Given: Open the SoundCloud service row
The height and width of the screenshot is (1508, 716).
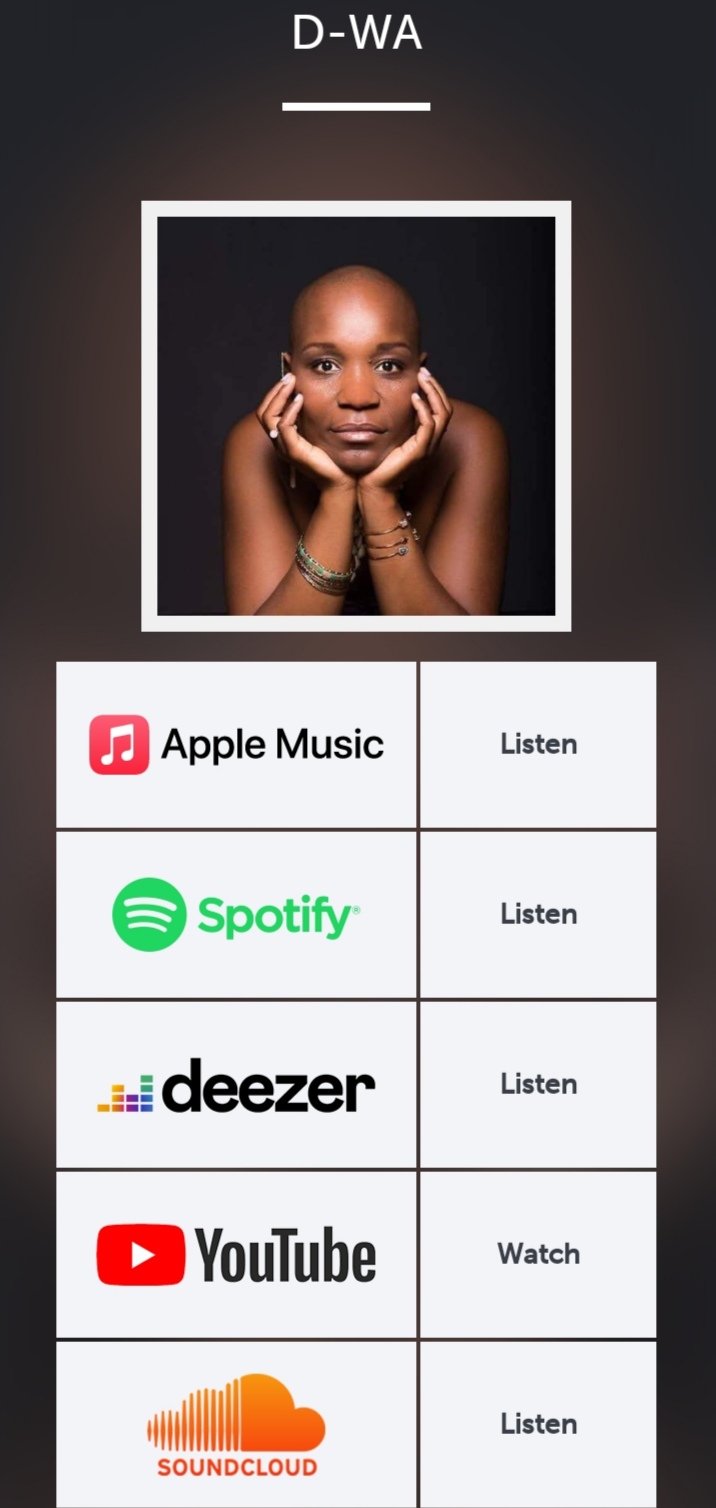Looking at the screenshot, I should point(236,1425).
